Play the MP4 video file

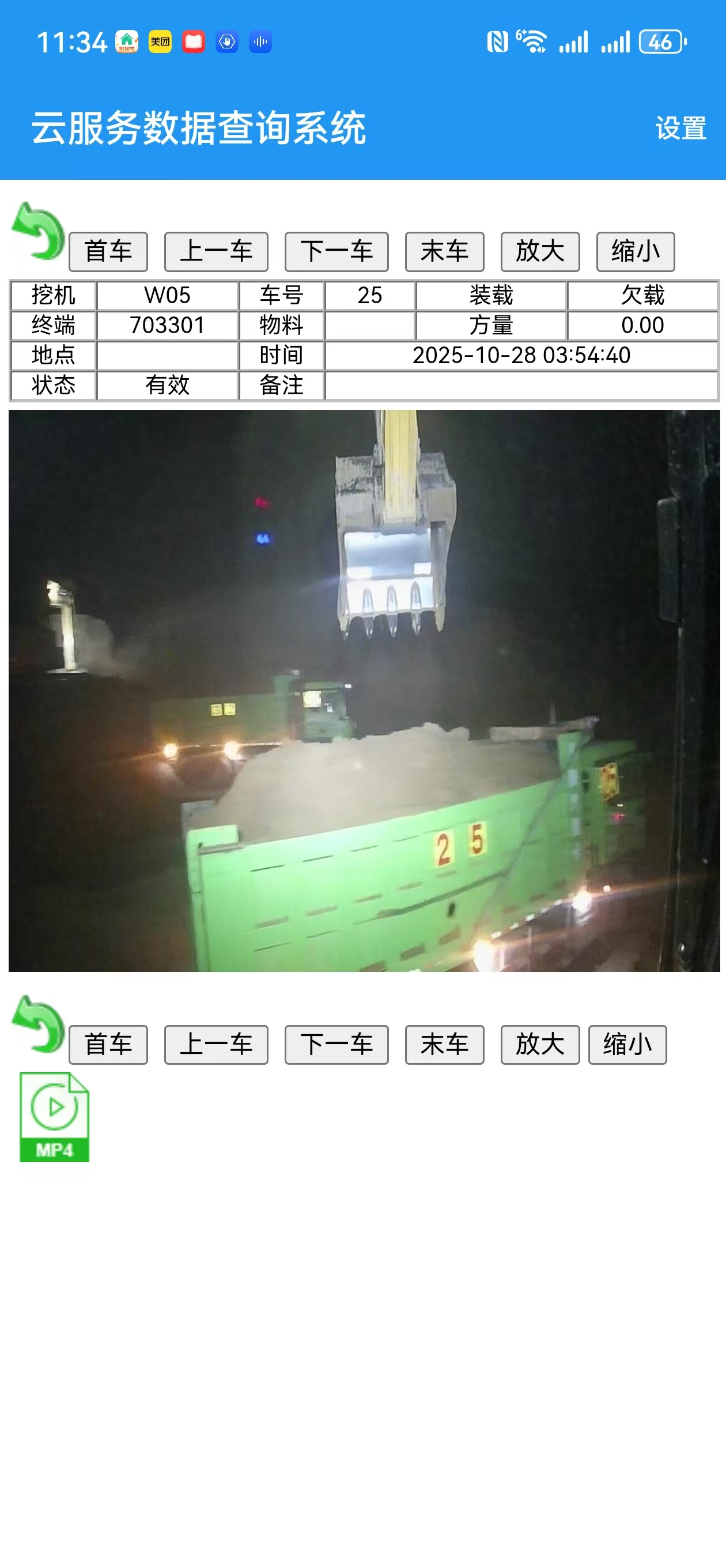[x=54, y=1117]
